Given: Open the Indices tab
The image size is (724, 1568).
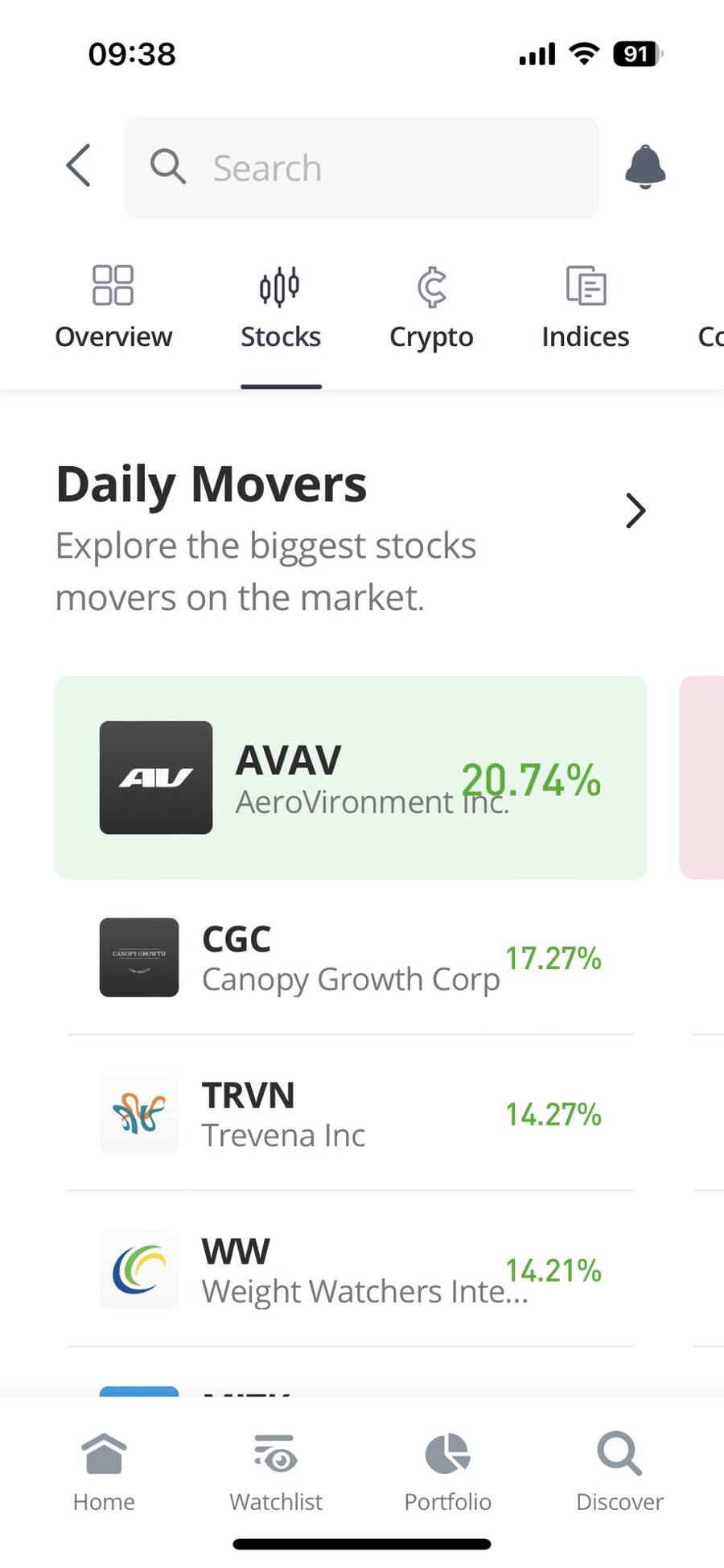Looking at the screenshot, I should 585,308.
